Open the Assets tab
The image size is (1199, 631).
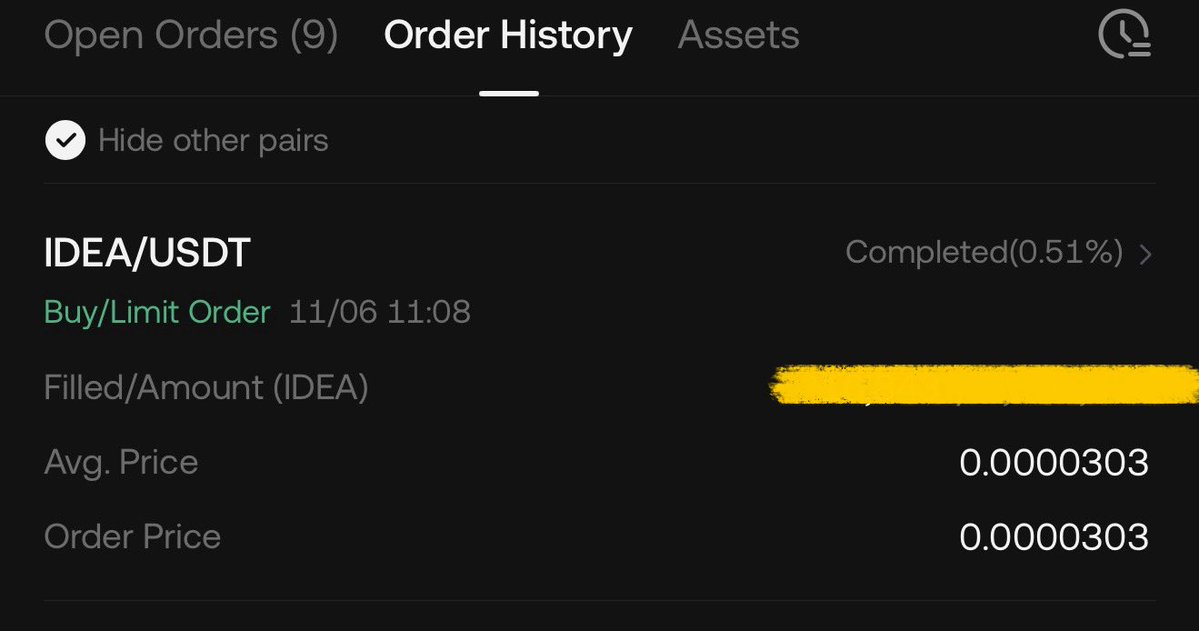[738, 37]
